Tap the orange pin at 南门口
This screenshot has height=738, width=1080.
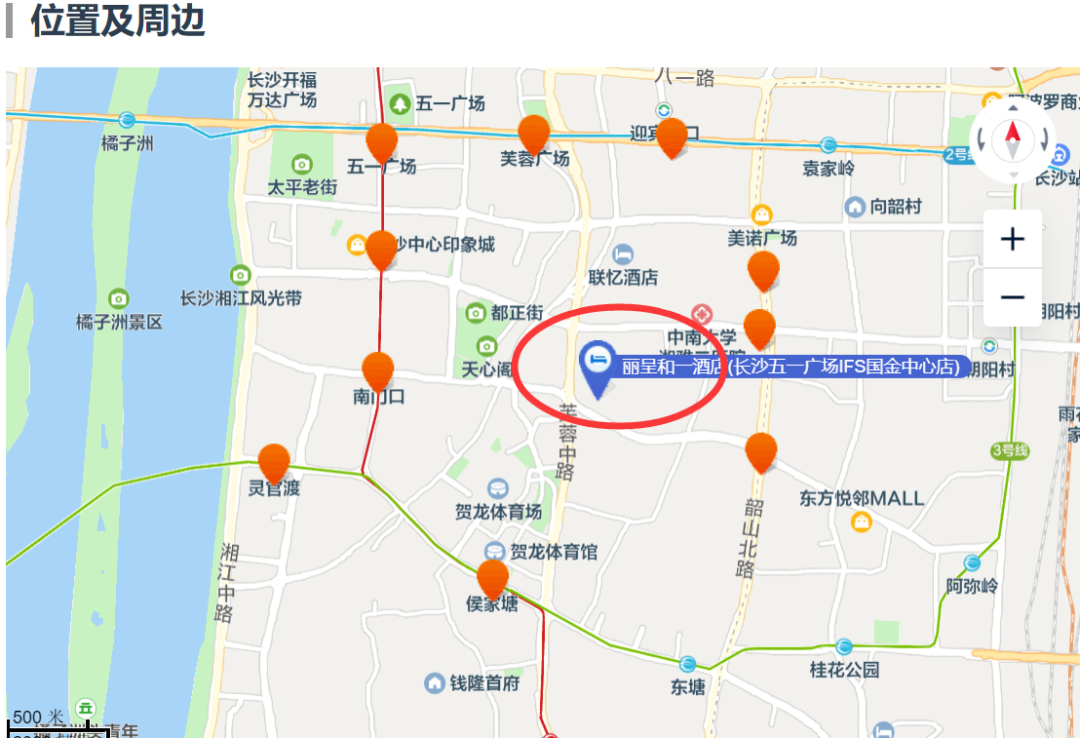pos(377,370)
